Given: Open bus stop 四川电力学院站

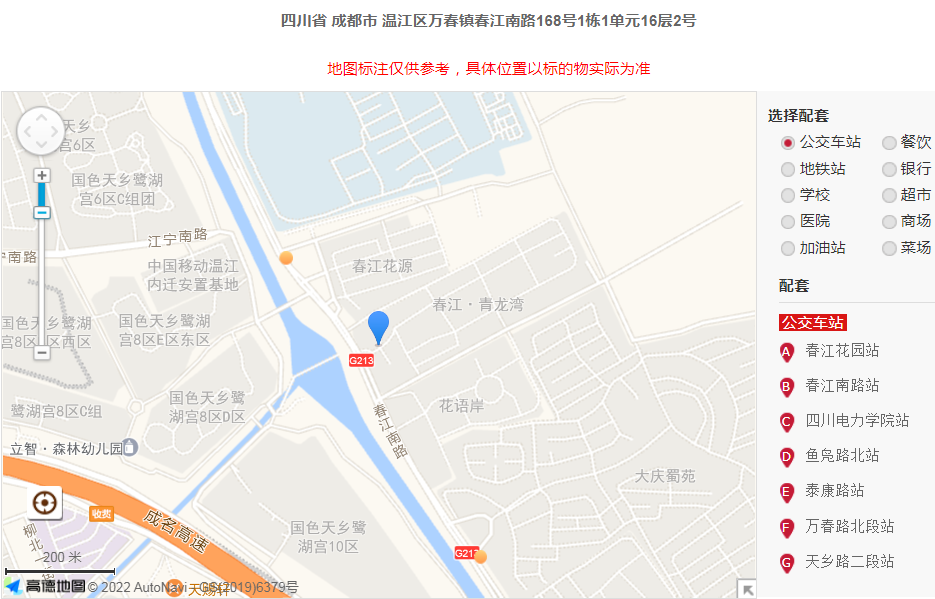Looking at the screenshot, I should (x=857, y=421).
